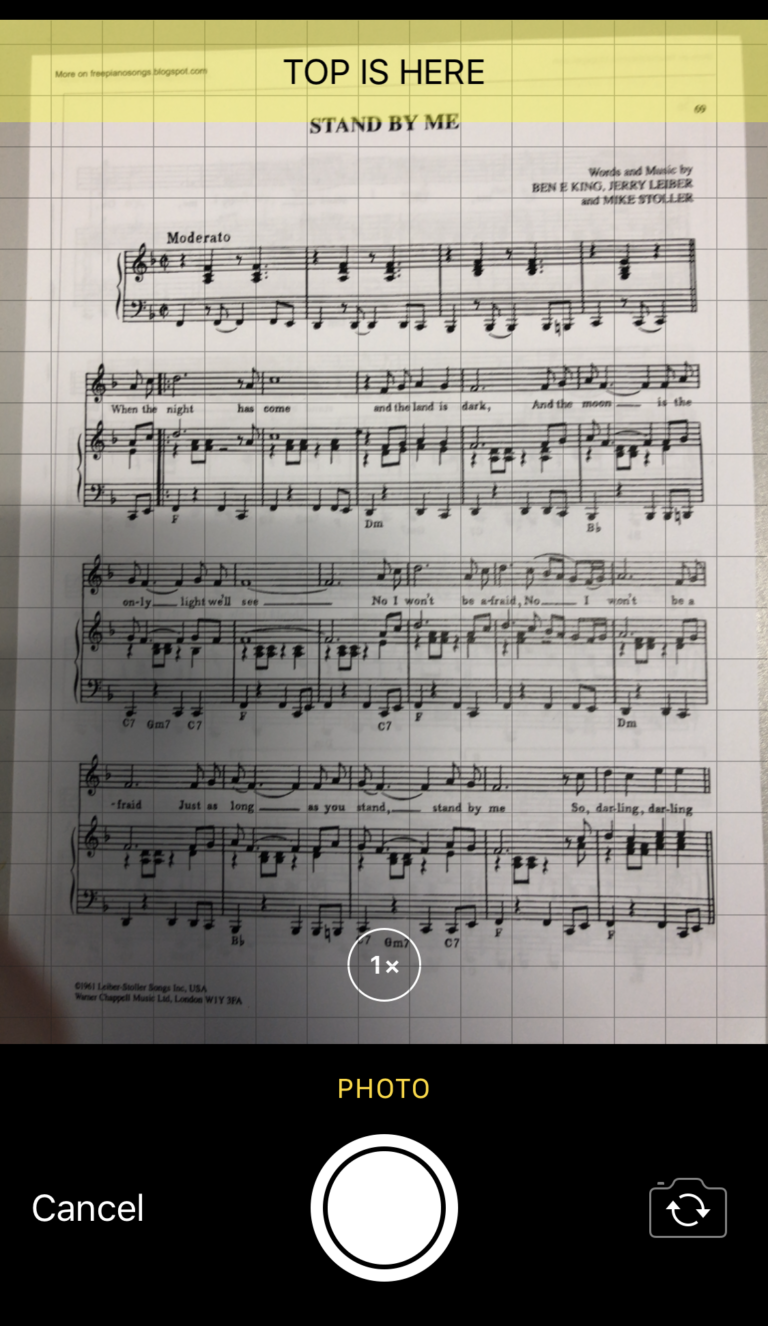Tap the white shutter button
Image resolution: width=768 pixels, height=1326 pixels.
click(x=384, y=1207)
